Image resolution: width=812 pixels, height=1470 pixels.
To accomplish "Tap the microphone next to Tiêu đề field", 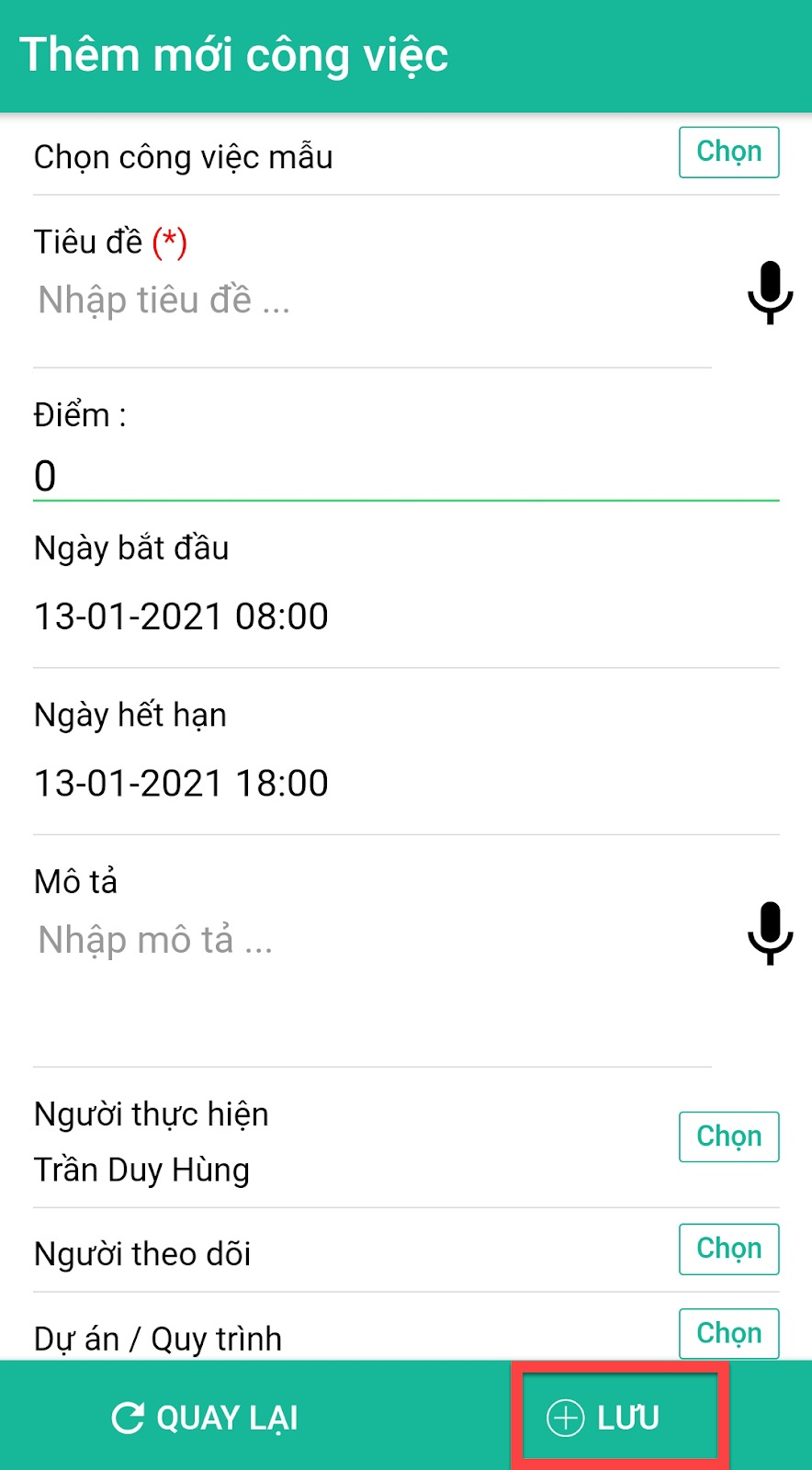I will click(x=770, y=292).
